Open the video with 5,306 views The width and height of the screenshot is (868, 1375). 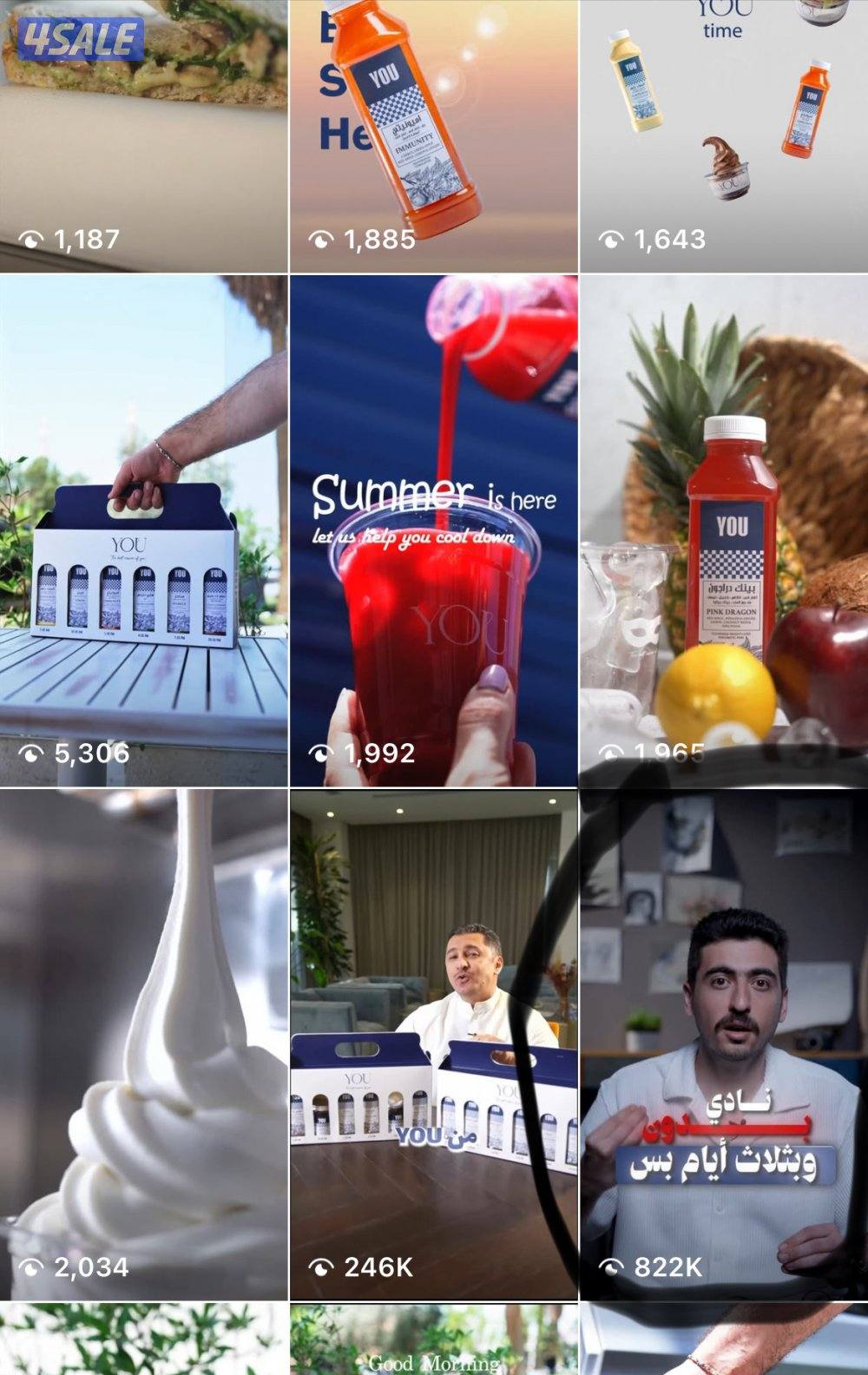pyautogui.click(x=143, y=530)
